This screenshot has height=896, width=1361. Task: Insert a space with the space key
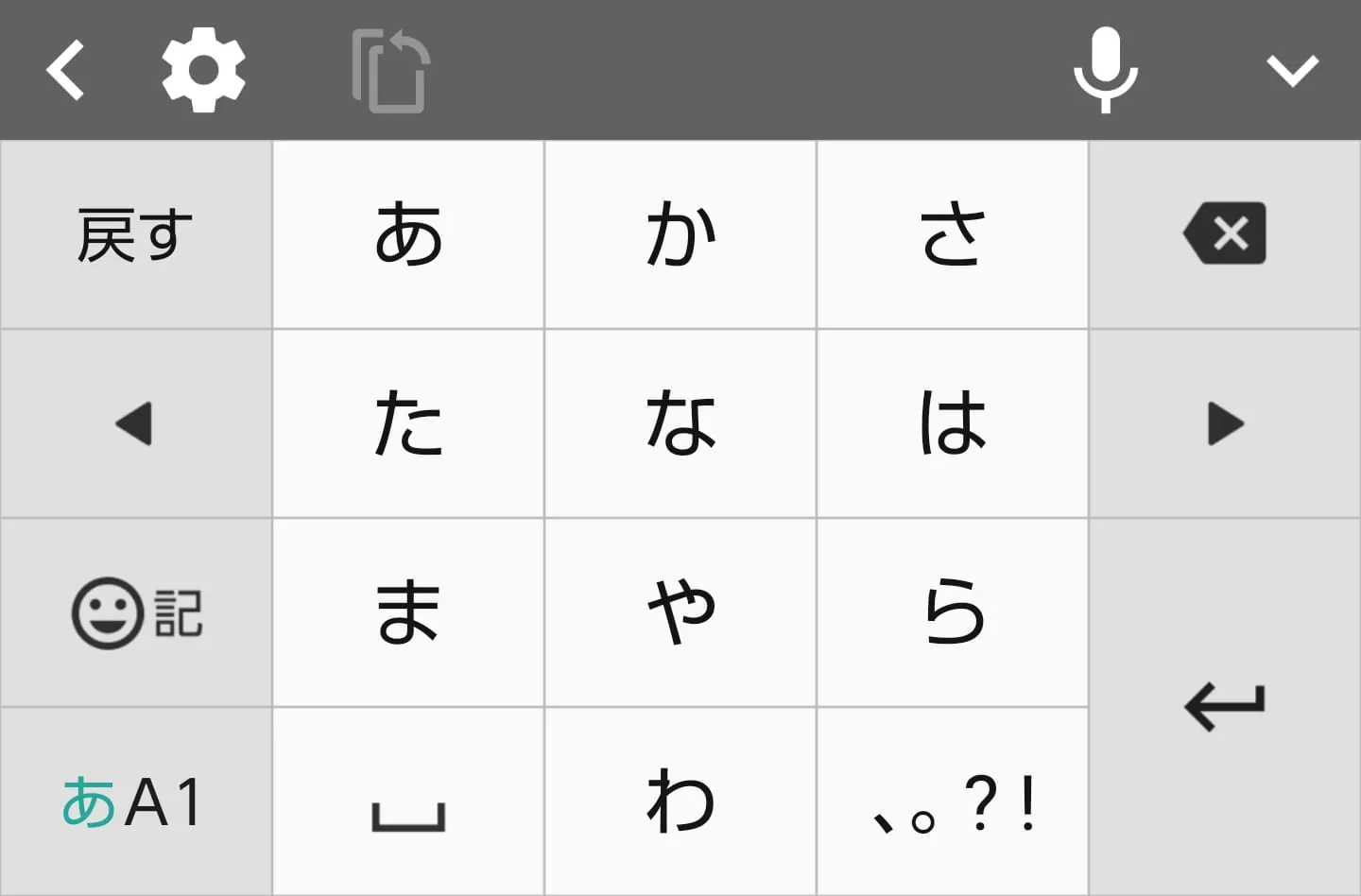coord(408,801)
